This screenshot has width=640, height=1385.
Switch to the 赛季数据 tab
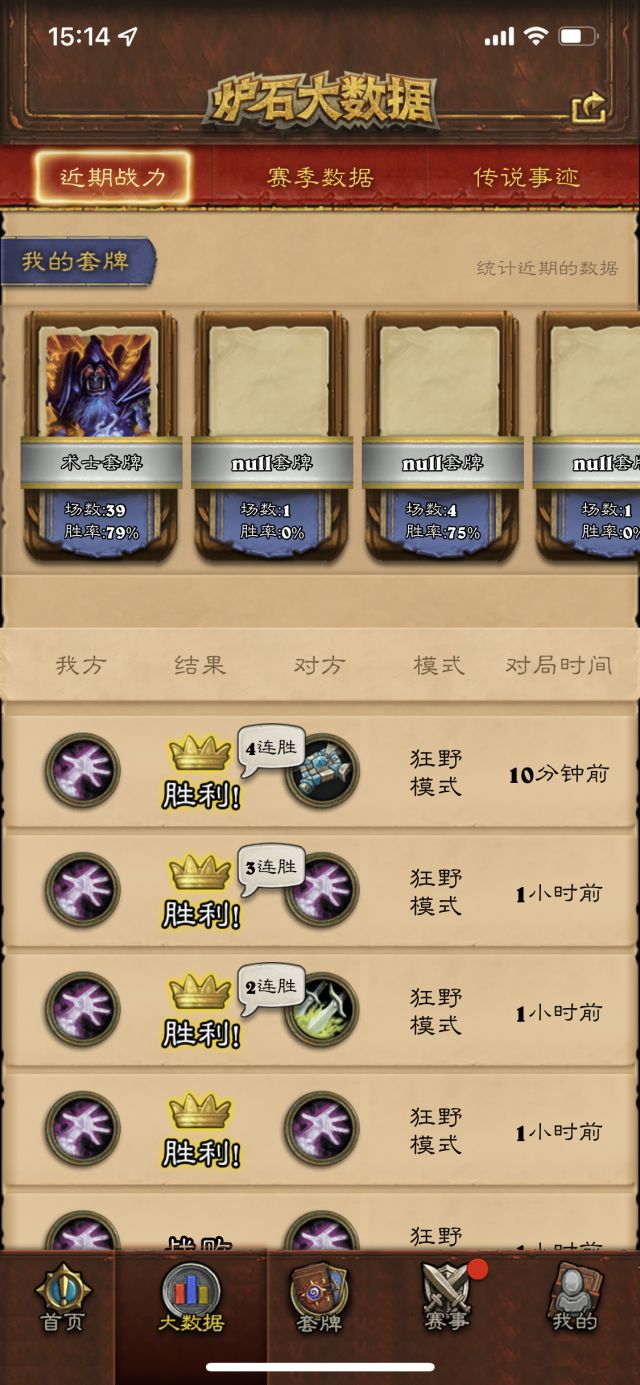(320, 178)
